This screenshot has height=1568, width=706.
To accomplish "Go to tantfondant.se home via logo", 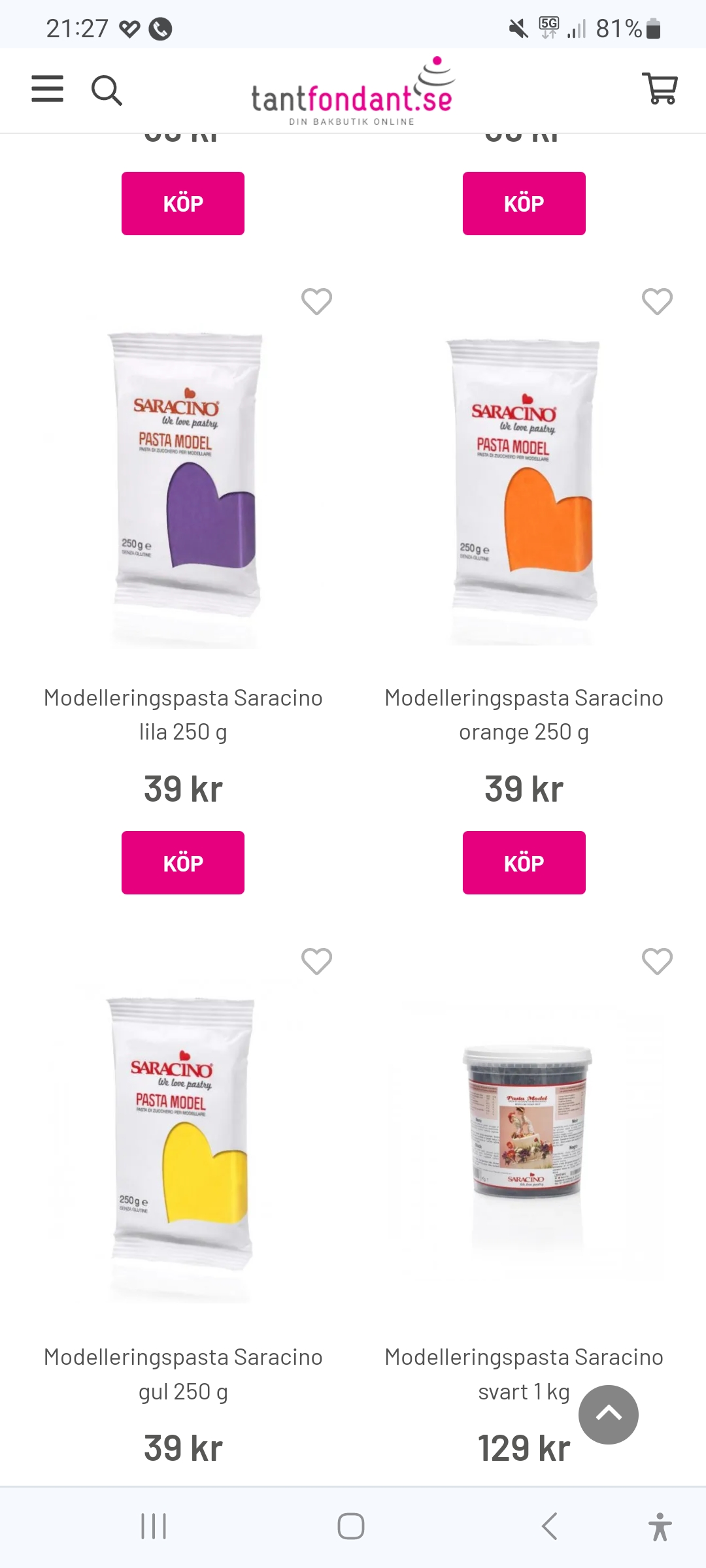I will pyautogui.click(x=352, y=93).
